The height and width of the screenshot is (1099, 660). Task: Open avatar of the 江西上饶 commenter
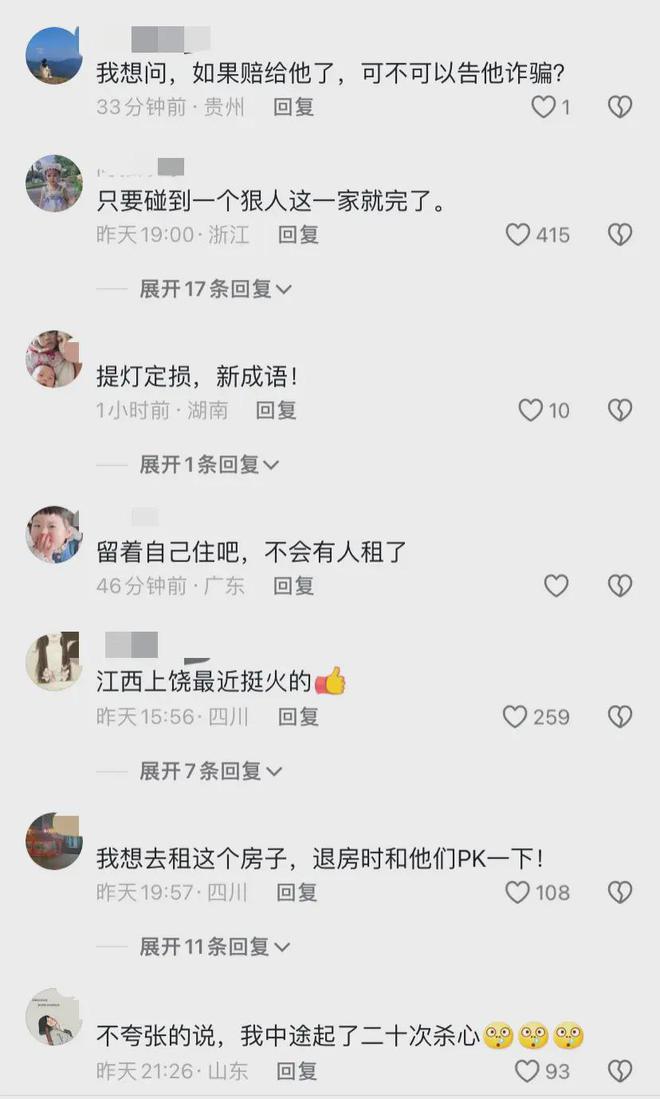53,661
